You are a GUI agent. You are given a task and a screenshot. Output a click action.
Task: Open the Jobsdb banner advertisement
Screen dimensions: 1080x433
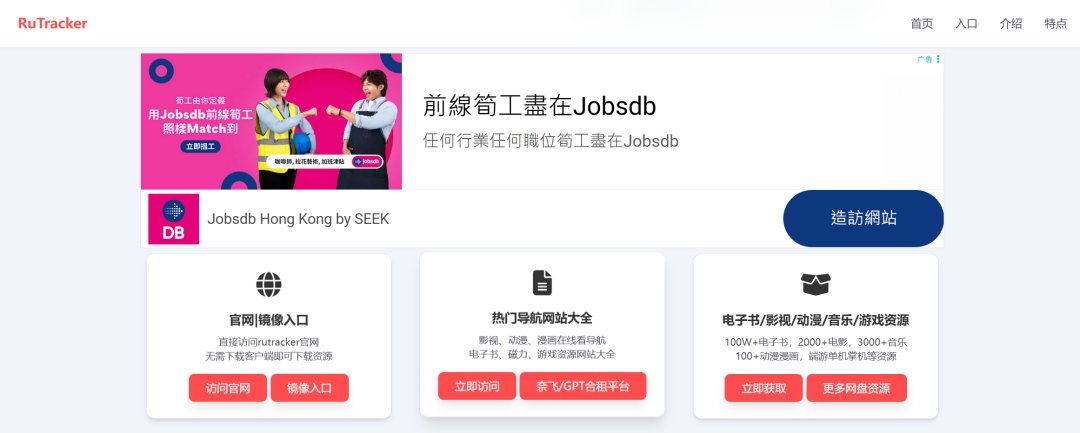(271, 122)
